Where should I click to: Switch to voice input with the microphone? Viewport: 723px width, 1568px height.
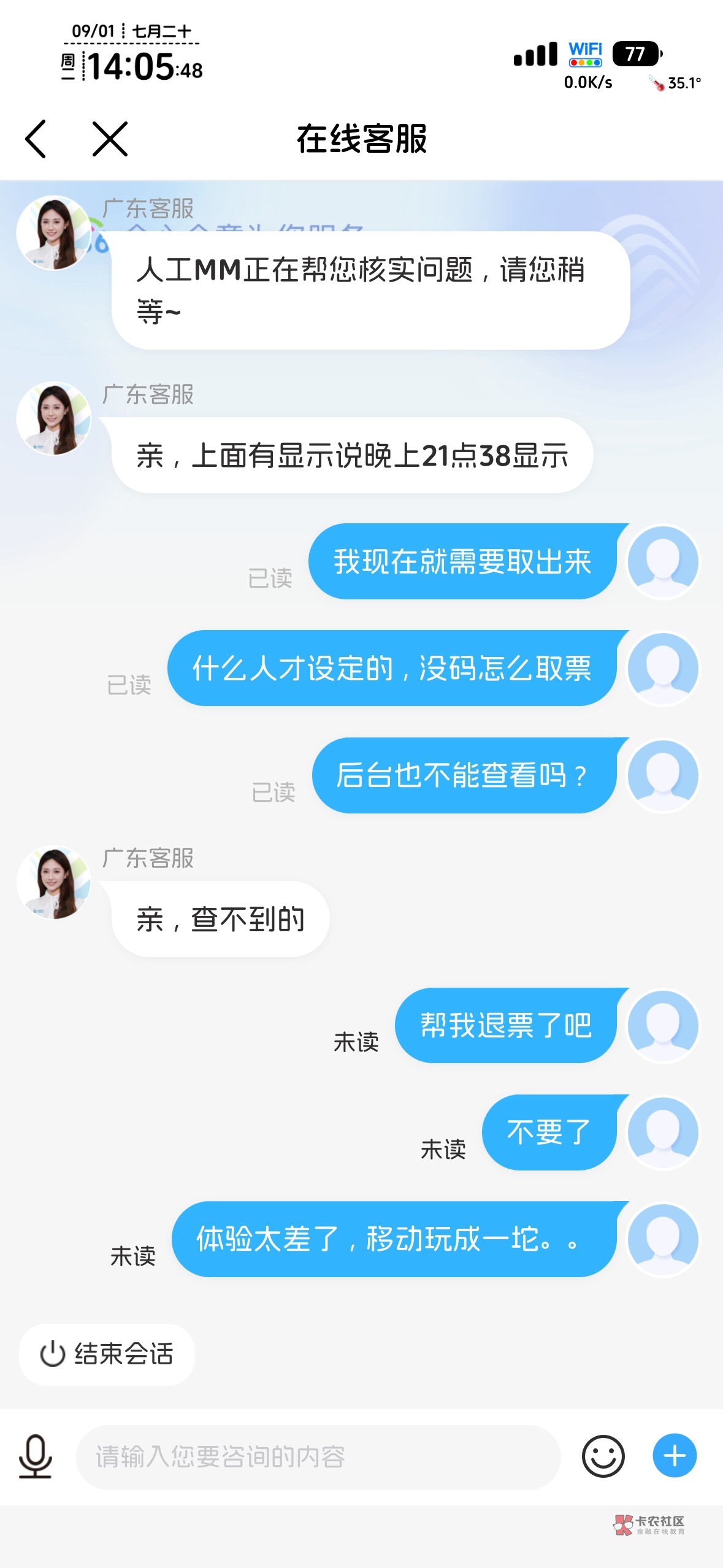35,1456
